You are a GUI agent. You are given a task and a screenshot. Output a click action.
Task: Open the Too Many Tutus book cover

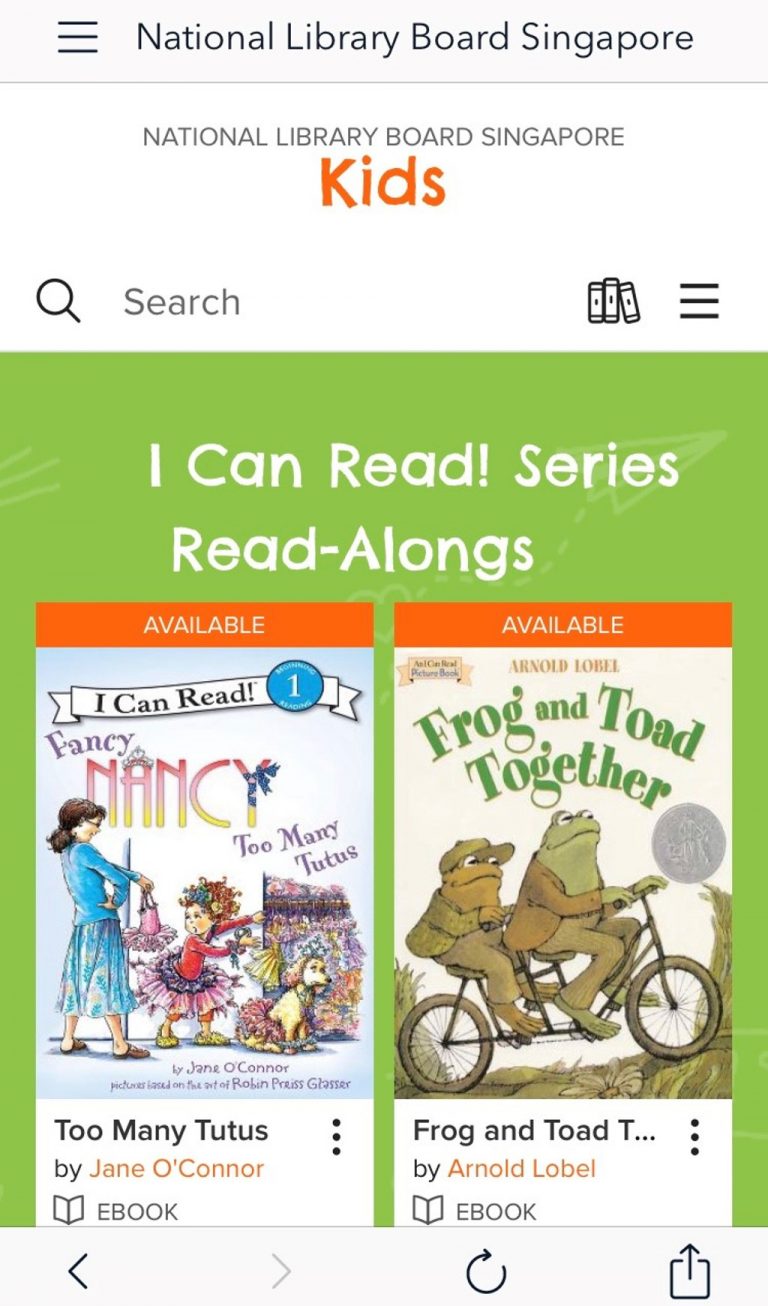tap(204, 873)
